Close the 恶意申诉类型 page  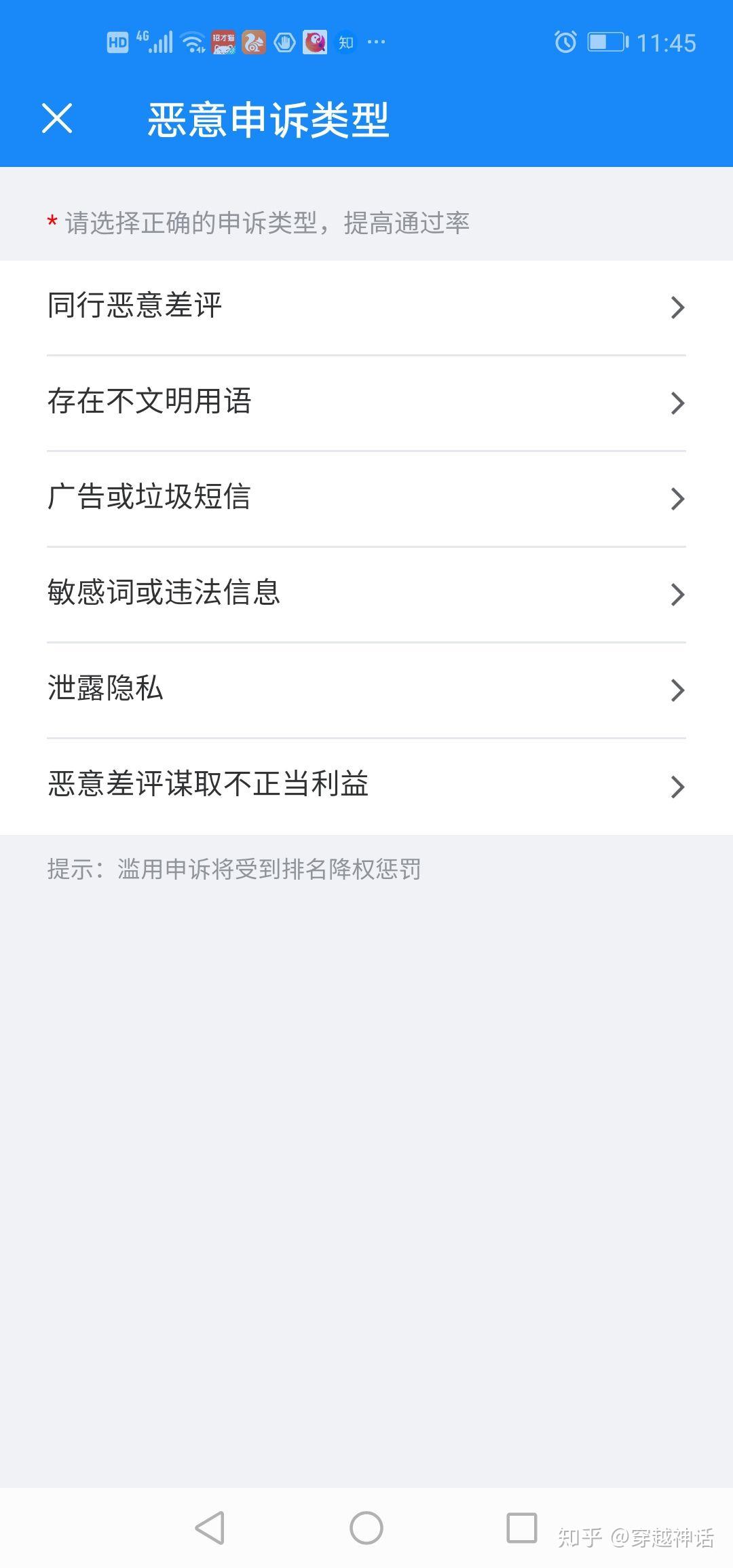click(57, 119)
